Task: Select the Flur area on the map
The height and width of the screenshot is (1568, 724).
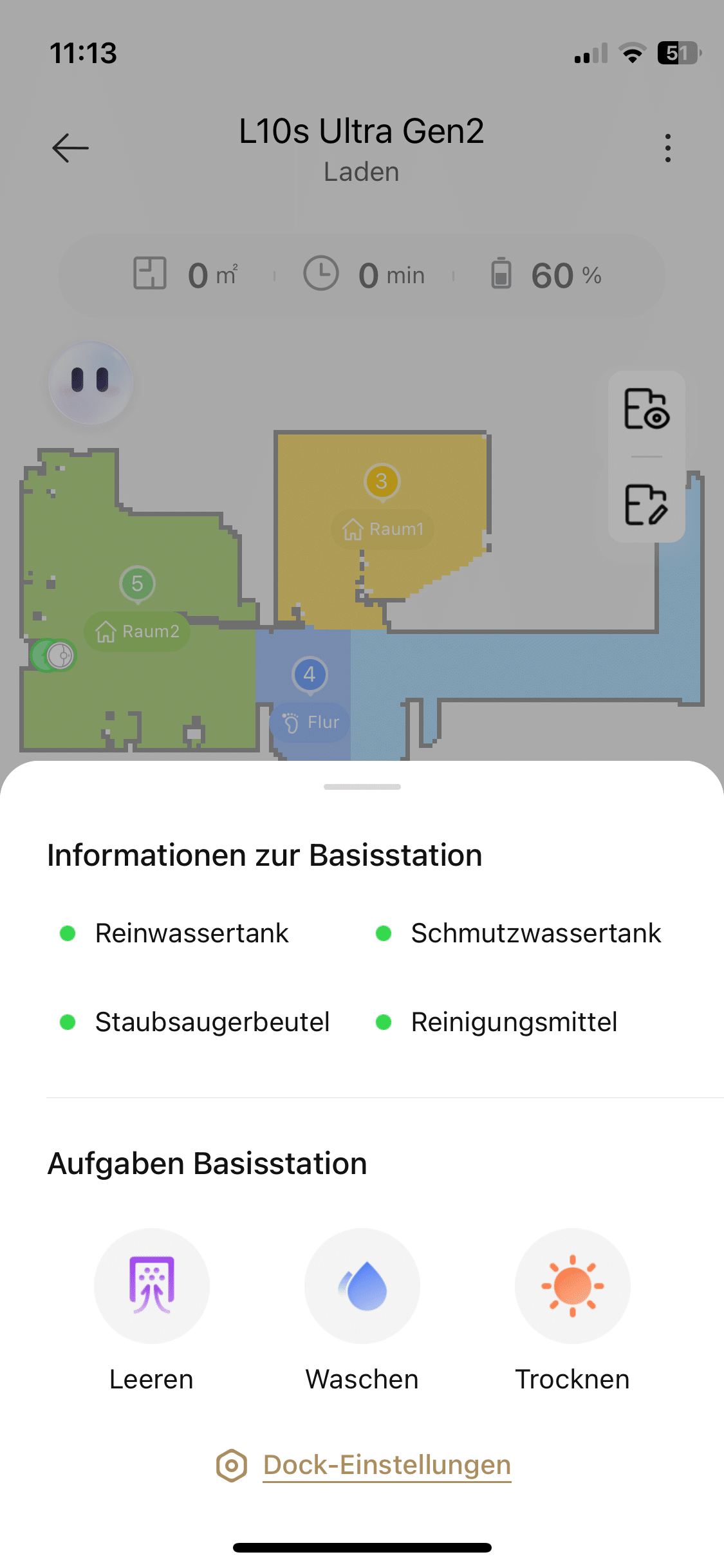Action: 310,722
